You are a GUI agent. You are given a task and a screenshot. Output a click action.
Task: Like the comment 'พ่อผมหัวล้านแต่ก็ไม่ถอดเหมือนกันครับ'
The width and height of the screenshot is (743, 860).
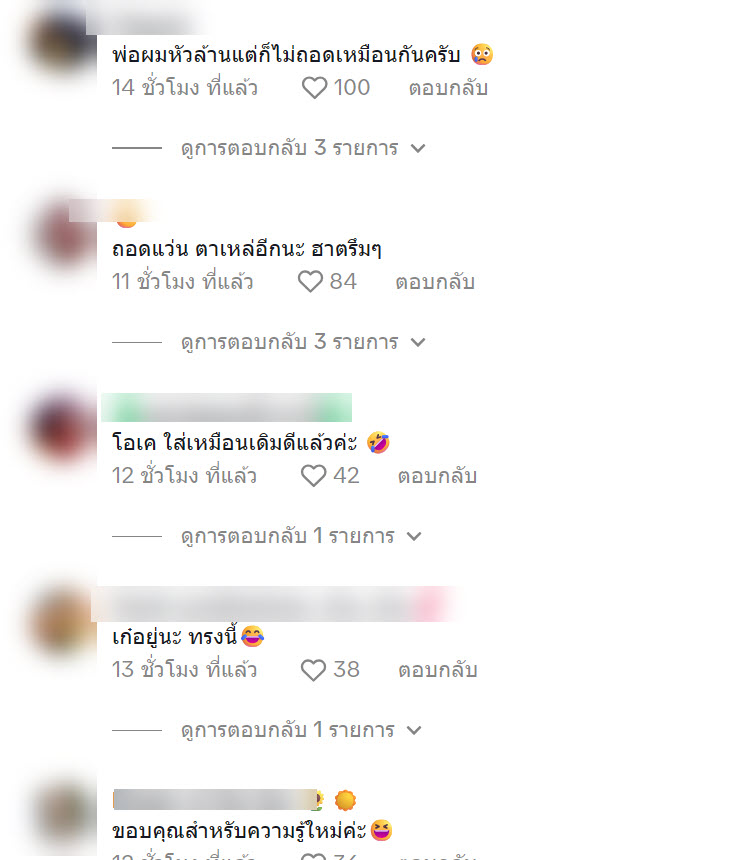(x=315, y=88)
